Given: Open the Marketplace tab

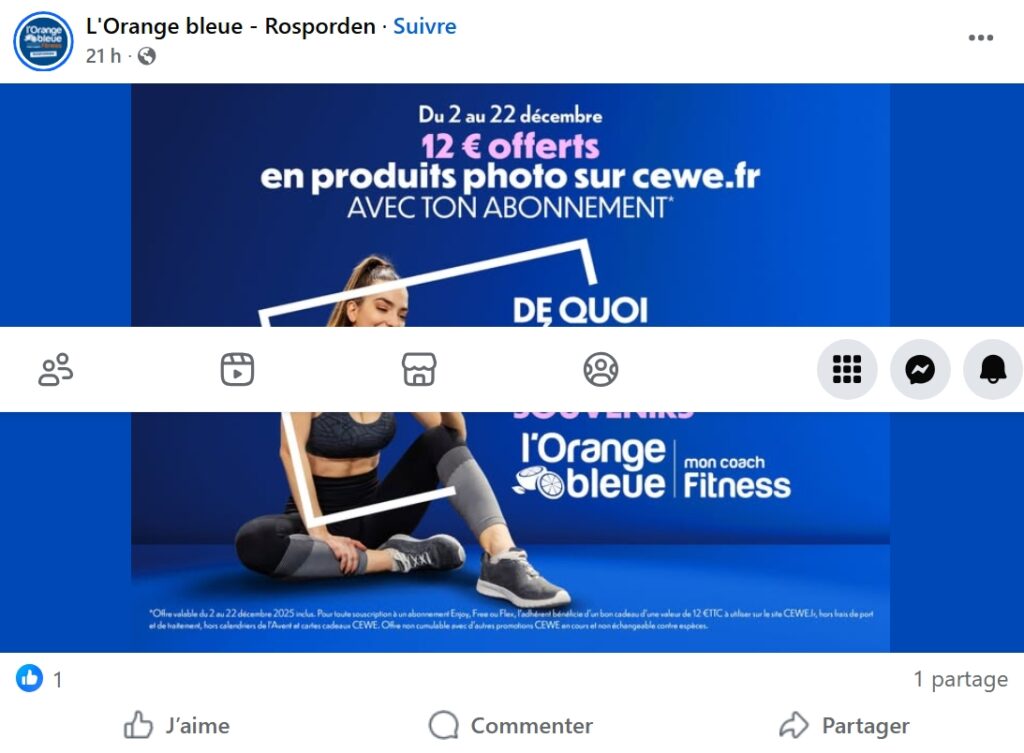Looking at the screenshot, I should (x=419, y=370).
